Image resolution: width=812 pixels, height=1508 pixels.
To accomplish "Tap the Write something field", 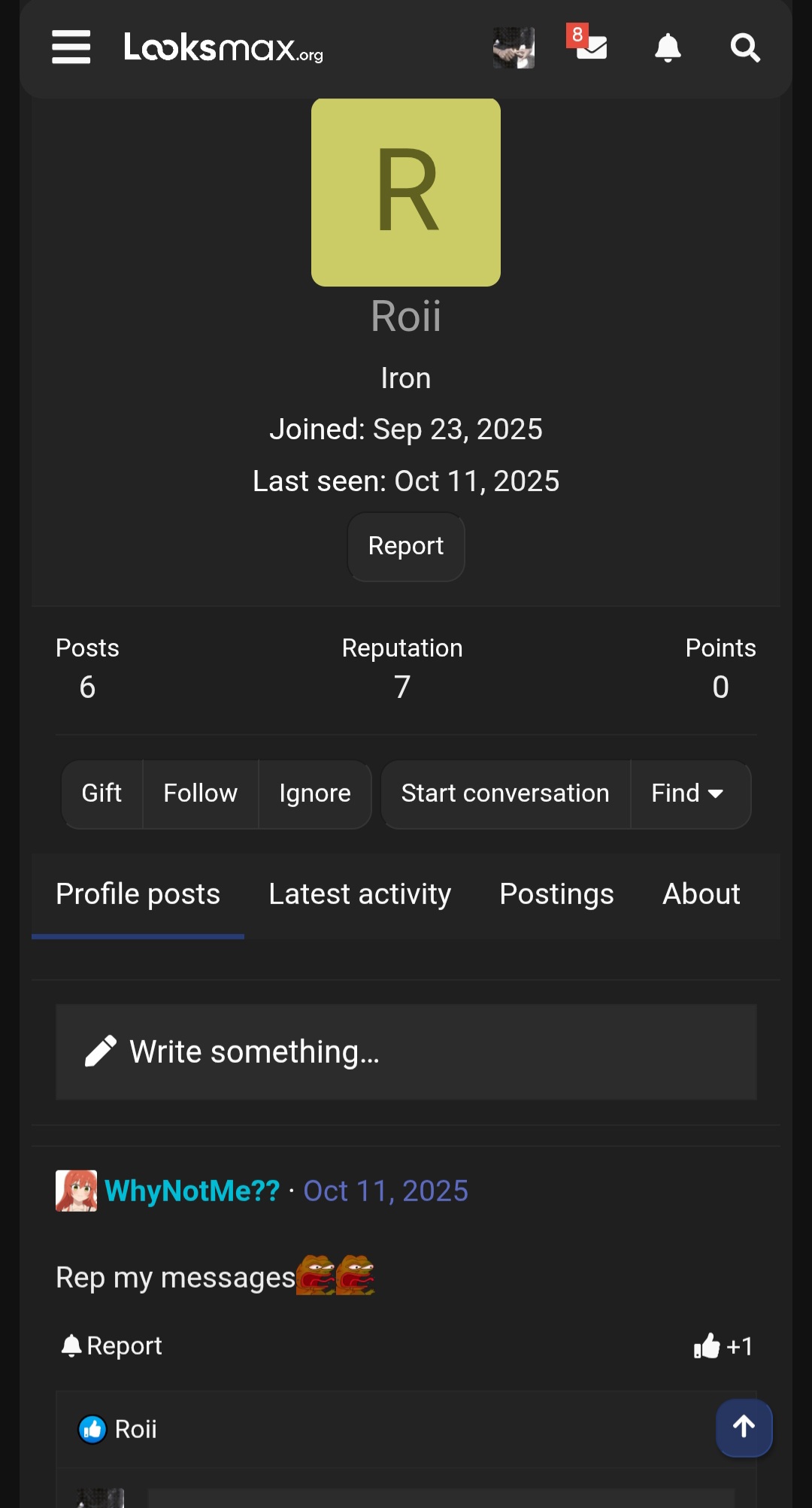I will [x=406, y=1051].
